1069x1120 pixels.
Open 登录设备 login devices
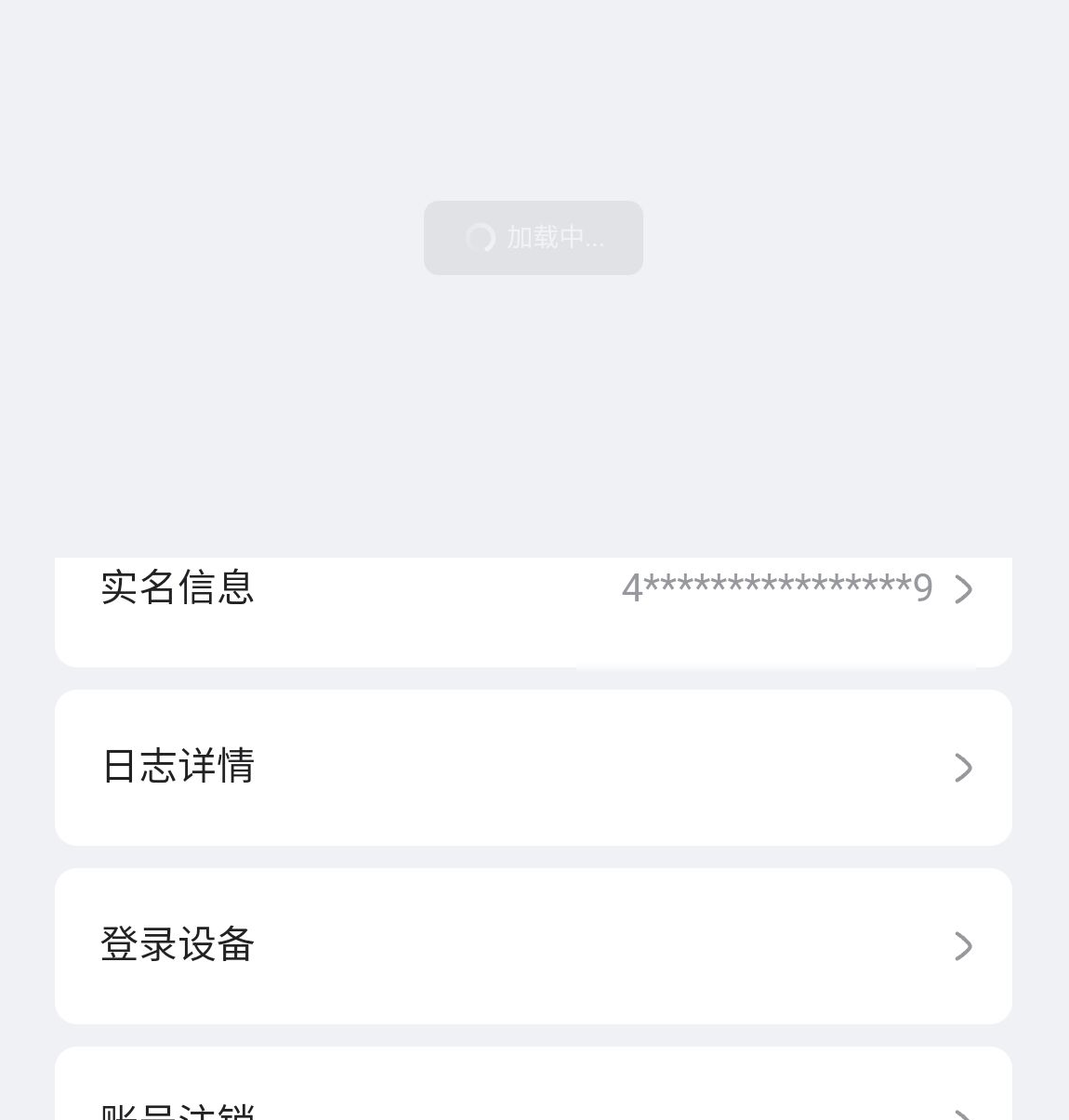(533, 945)
